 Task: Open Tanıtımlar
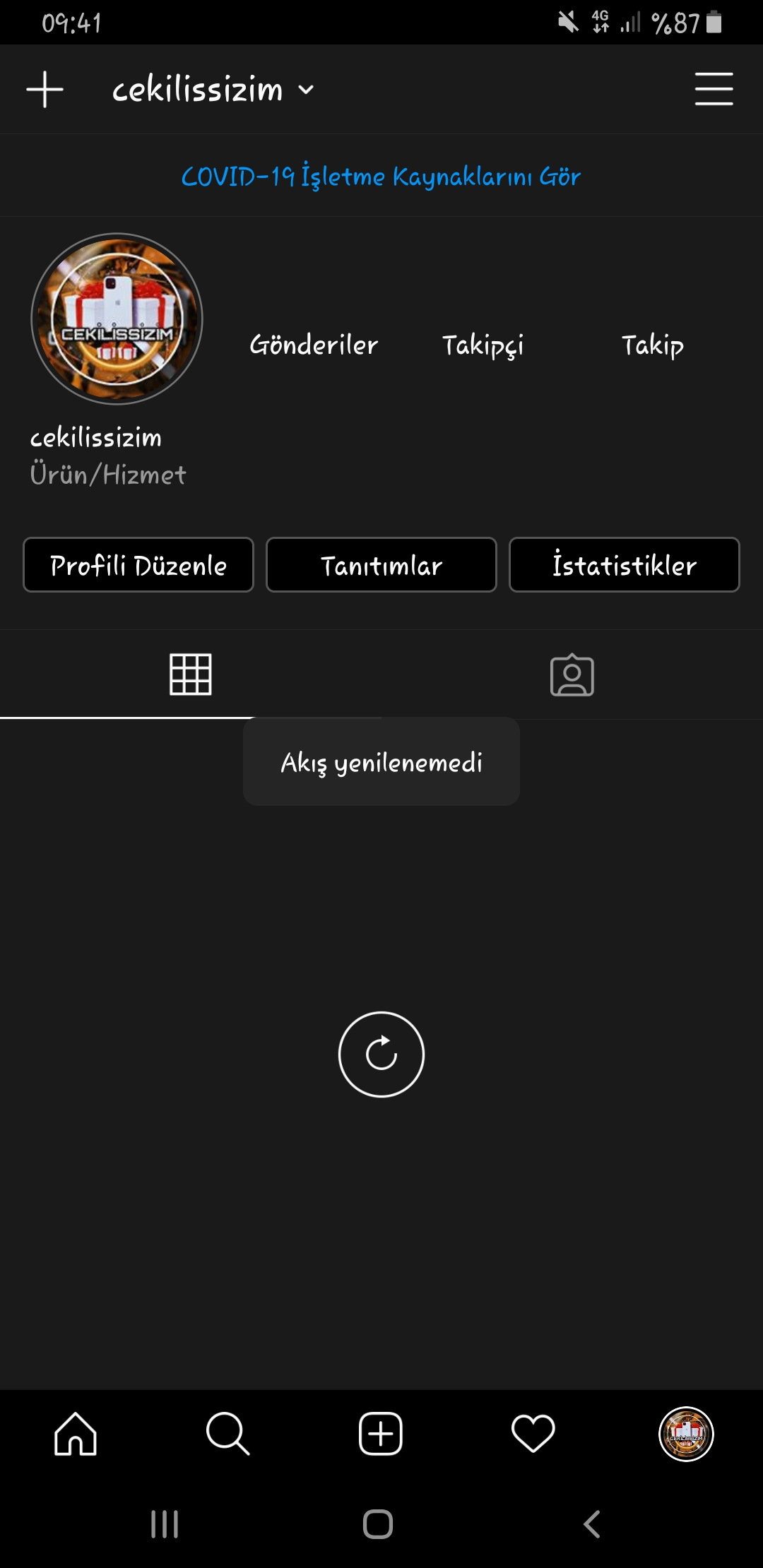[381, 565]
